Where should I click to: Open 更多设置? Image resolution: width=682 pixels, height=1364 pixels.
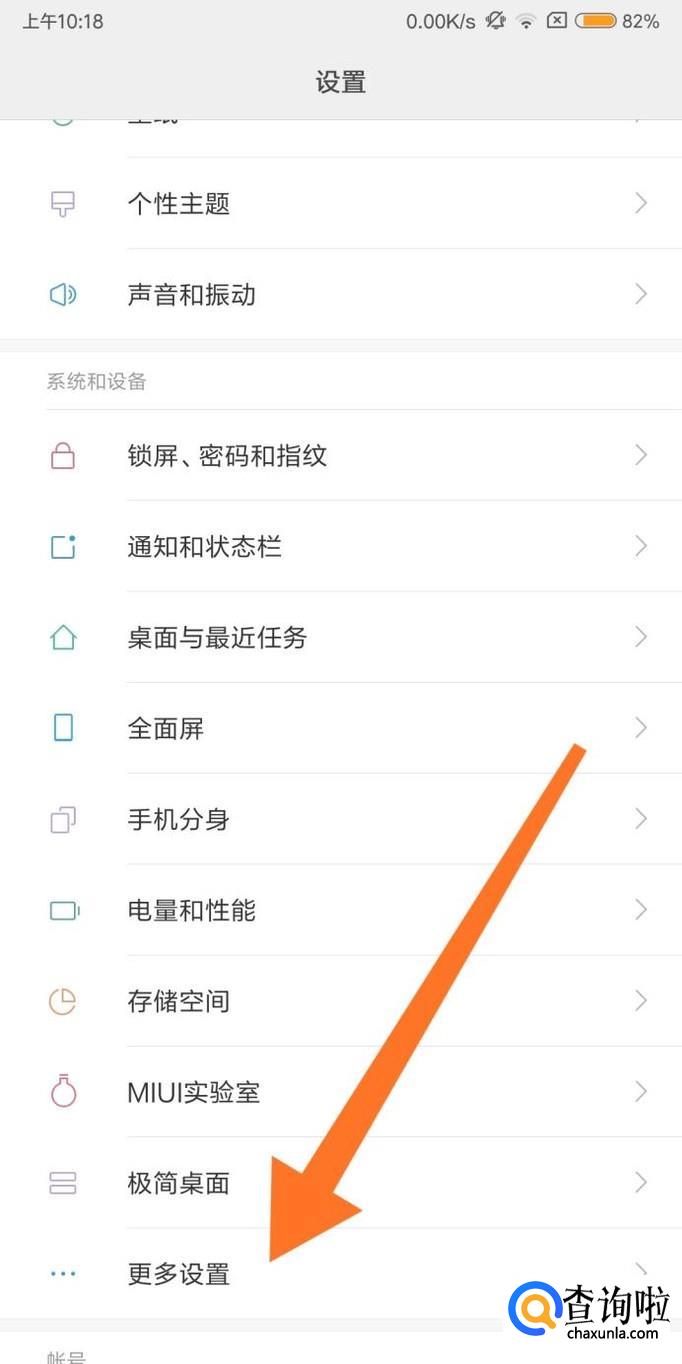pyautogui.click(x=179, y=1274)
